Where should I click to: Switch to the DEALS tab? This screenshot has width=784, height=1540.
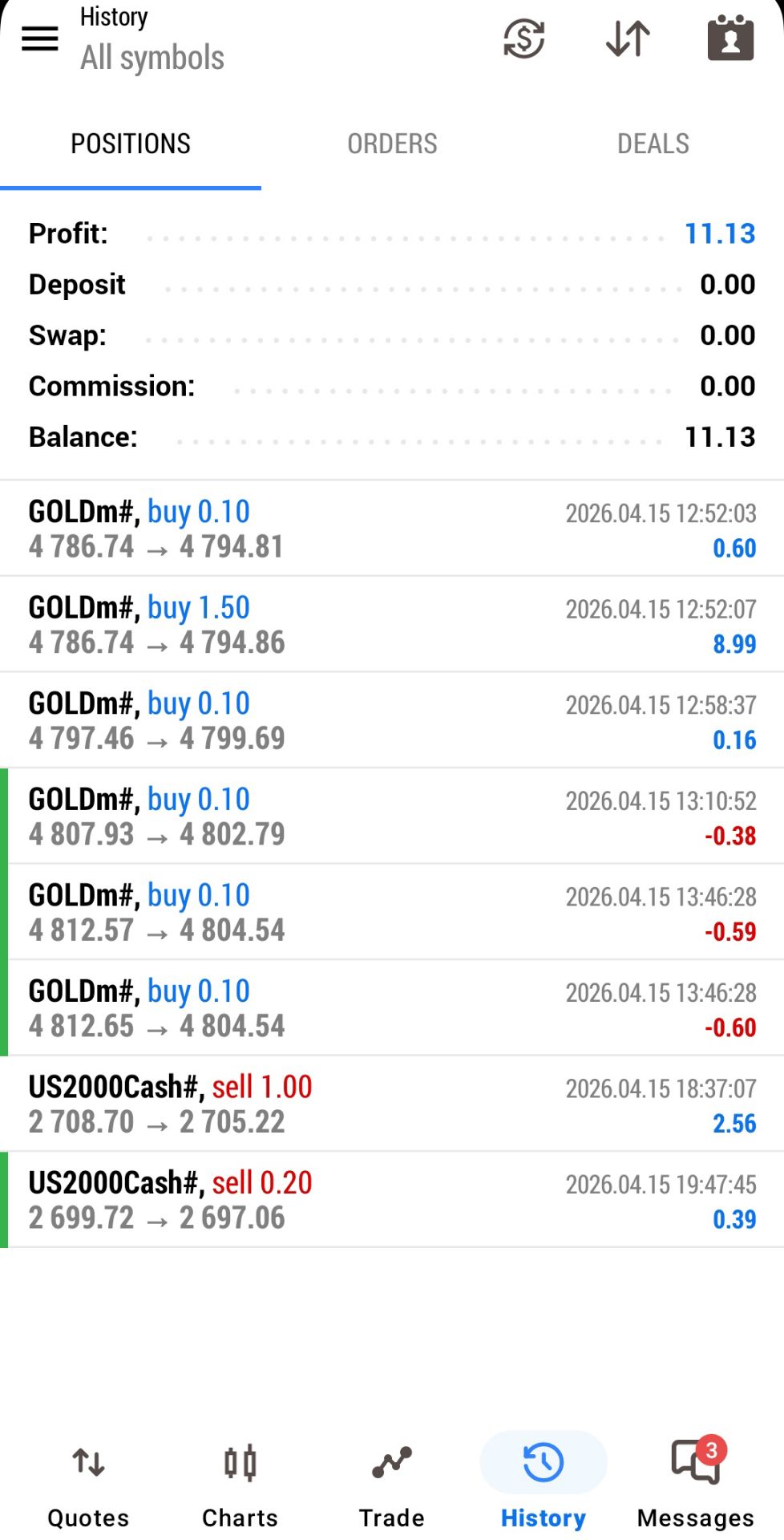653,144
